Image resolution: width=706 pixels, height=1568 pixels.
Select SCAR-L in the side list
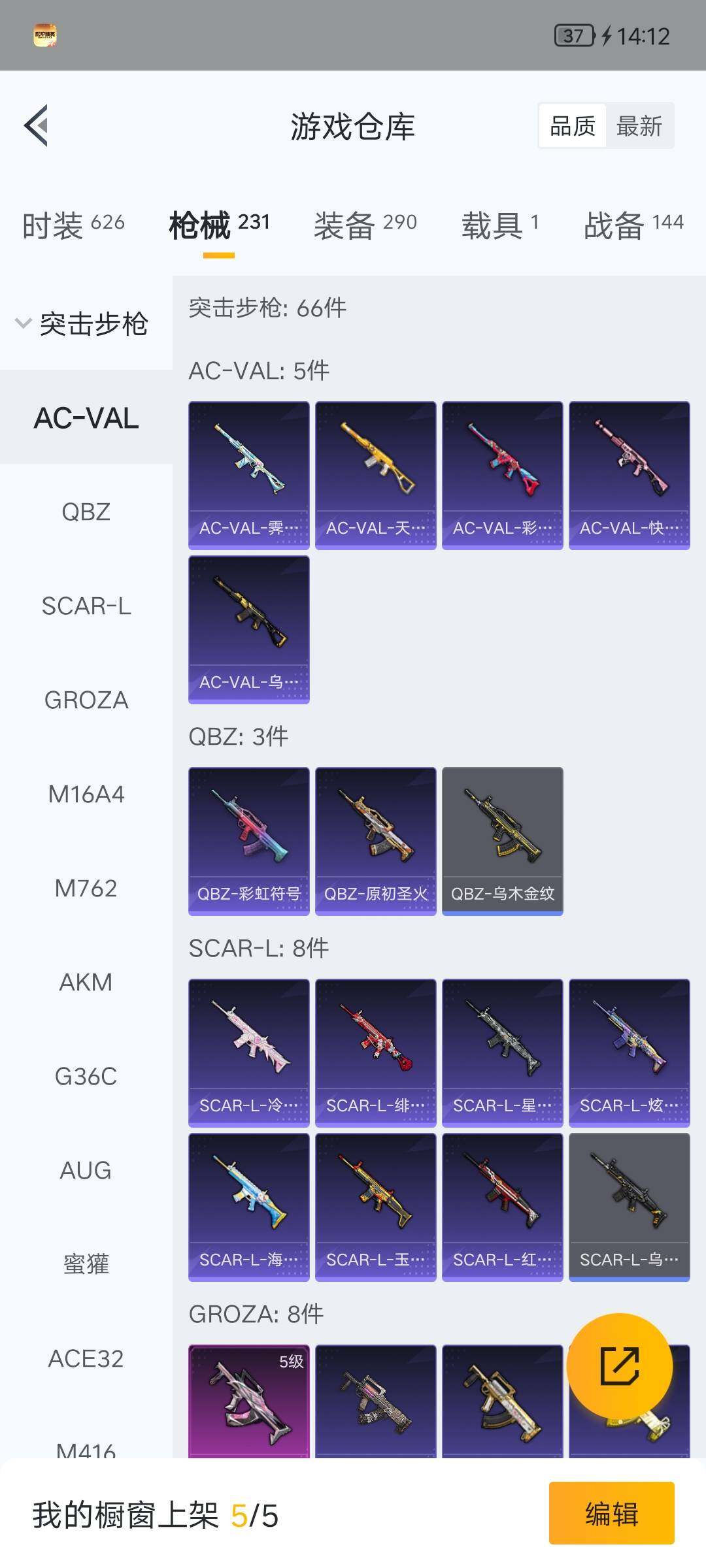point(86,606)
